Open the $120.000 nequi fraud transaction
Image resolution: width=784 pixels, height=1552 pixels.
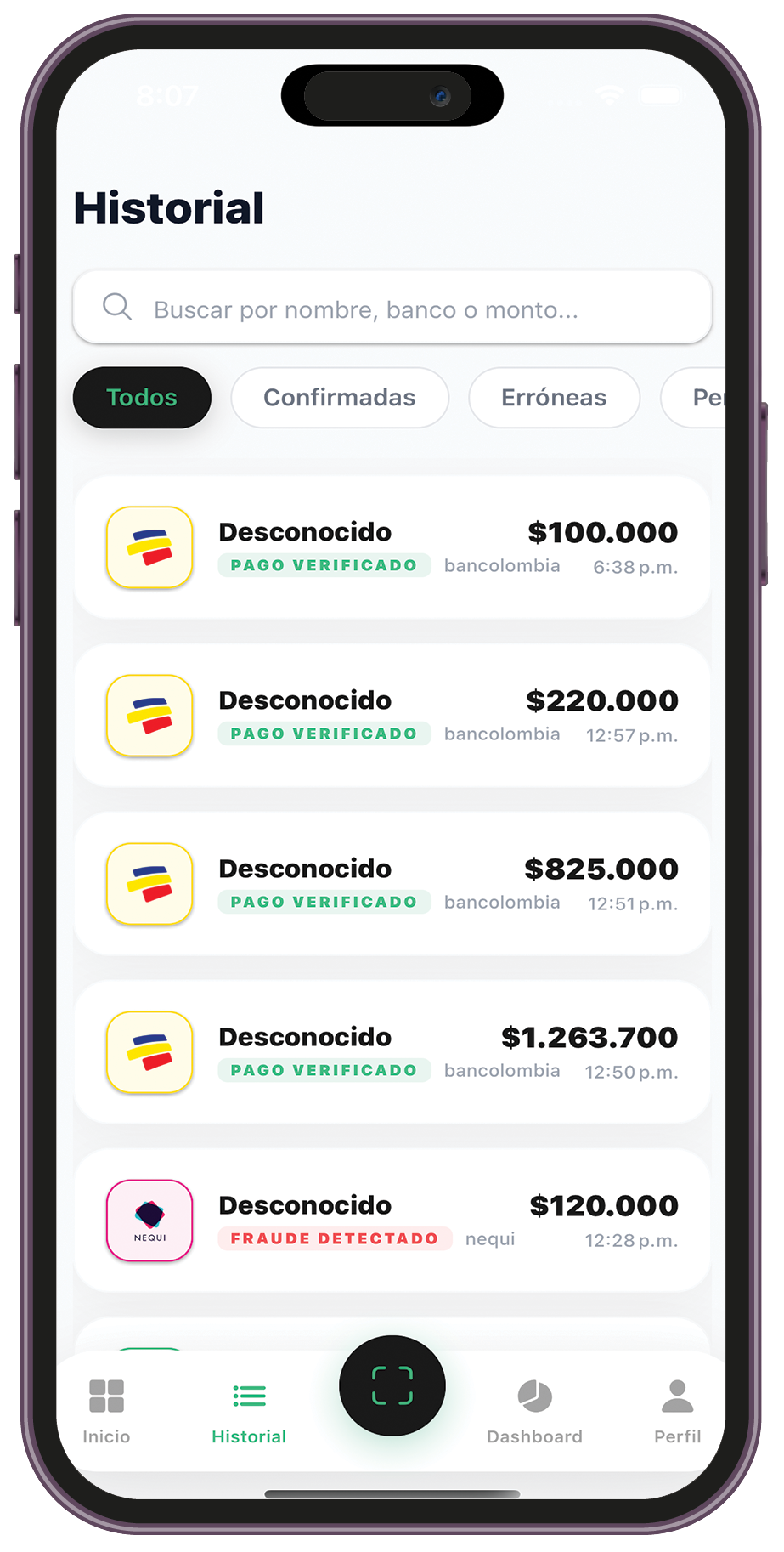click(392, 1221)
